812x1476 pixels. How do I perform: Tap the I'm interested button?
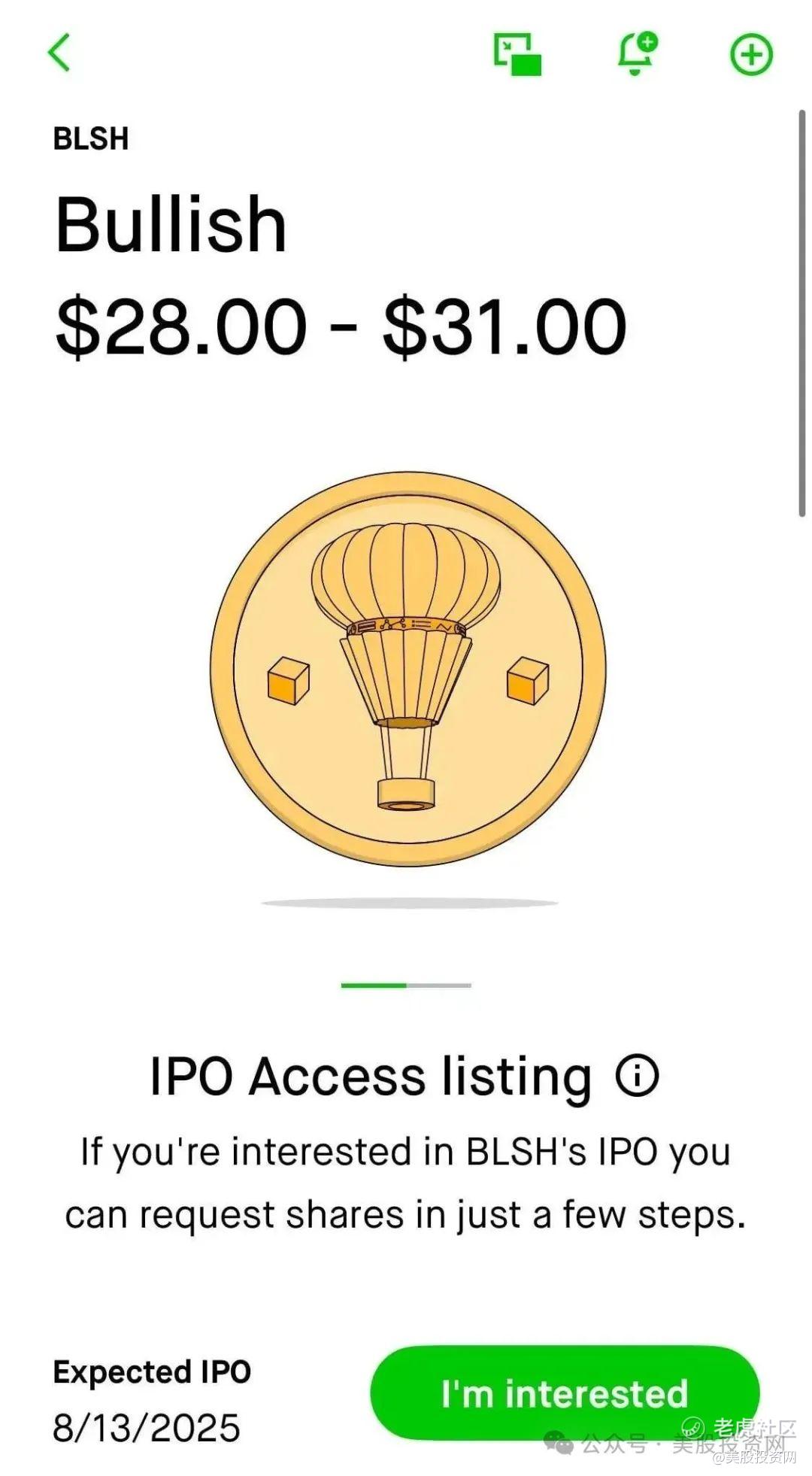point(565,1393)
